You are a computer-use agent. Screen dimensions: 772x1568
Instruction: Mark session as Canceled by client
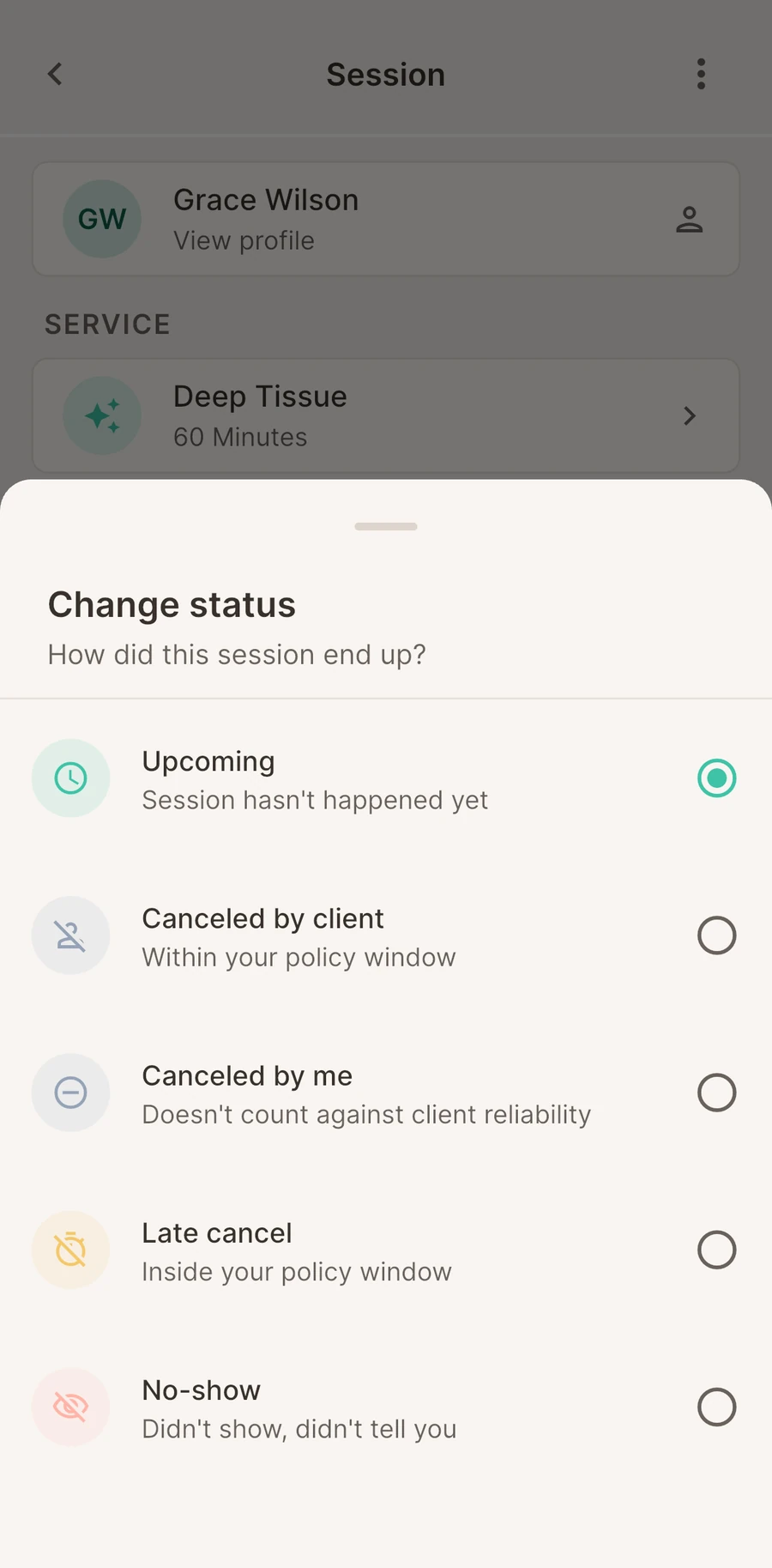(386, 935)
